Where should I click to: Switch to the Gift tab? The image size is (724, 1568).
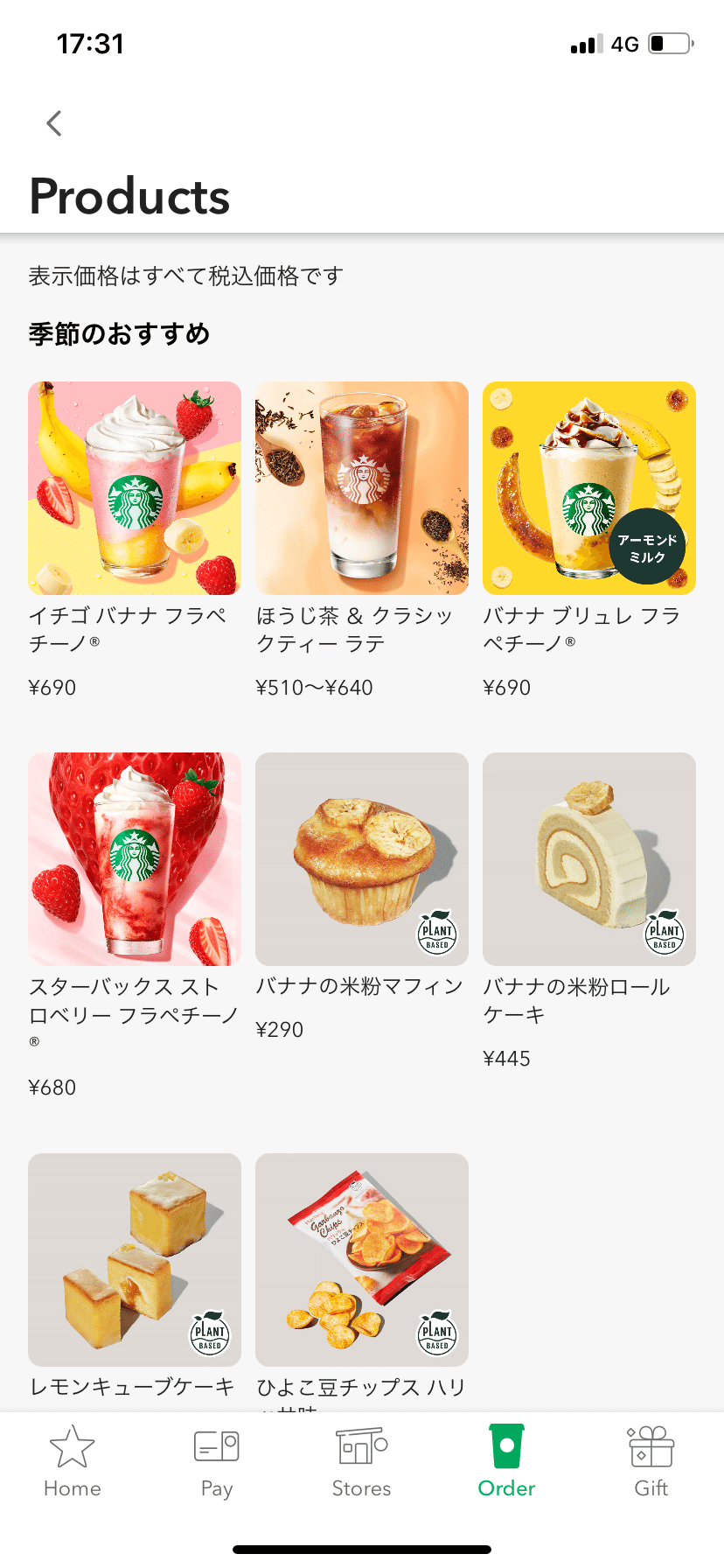click(x=651, y=1461)
